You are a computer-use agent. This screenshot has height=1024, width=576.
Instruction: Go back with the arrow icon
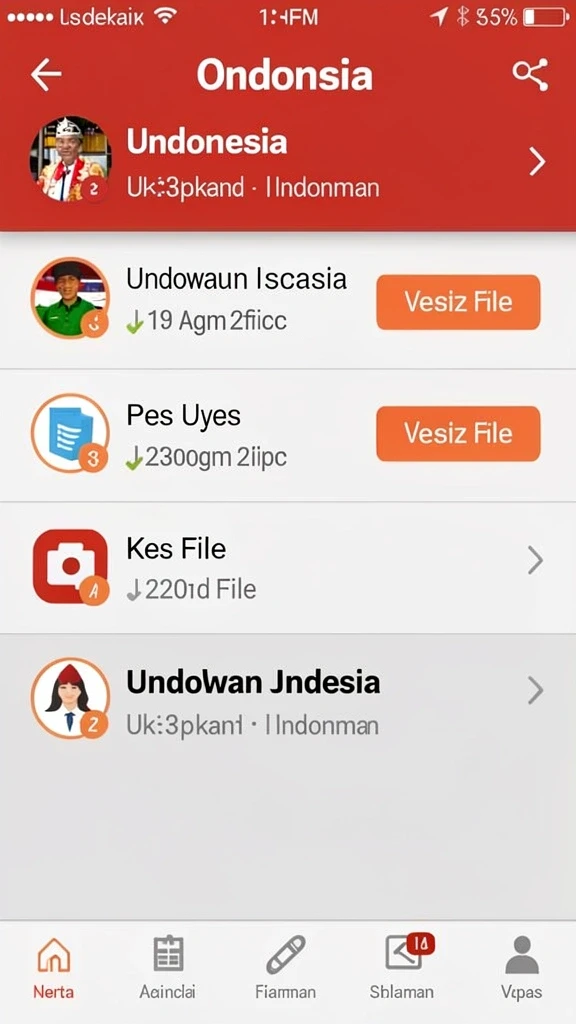tap(46, 74)
